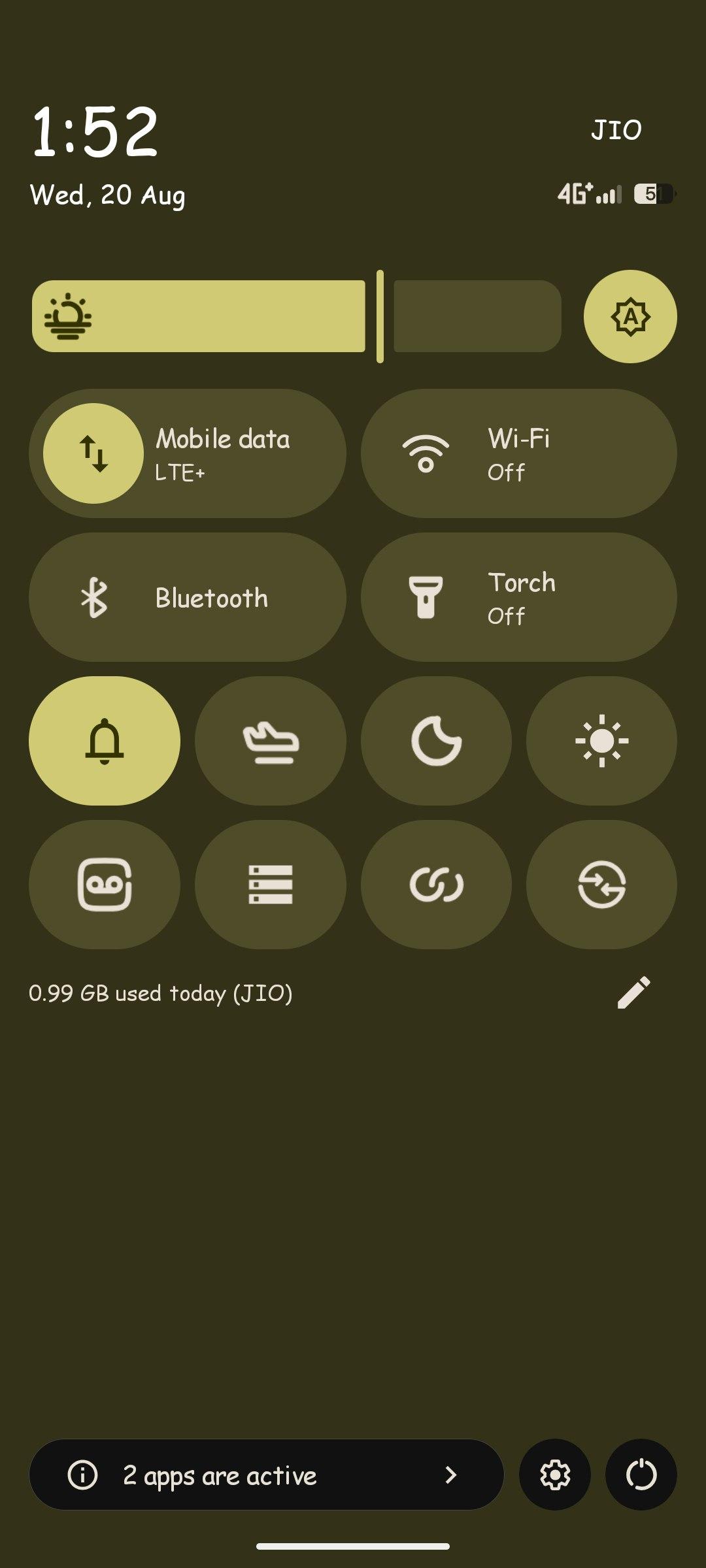Tap the brightness slider bar
Image resolution: width=706 pixels, height=1568 pixels.
point(297,316)
